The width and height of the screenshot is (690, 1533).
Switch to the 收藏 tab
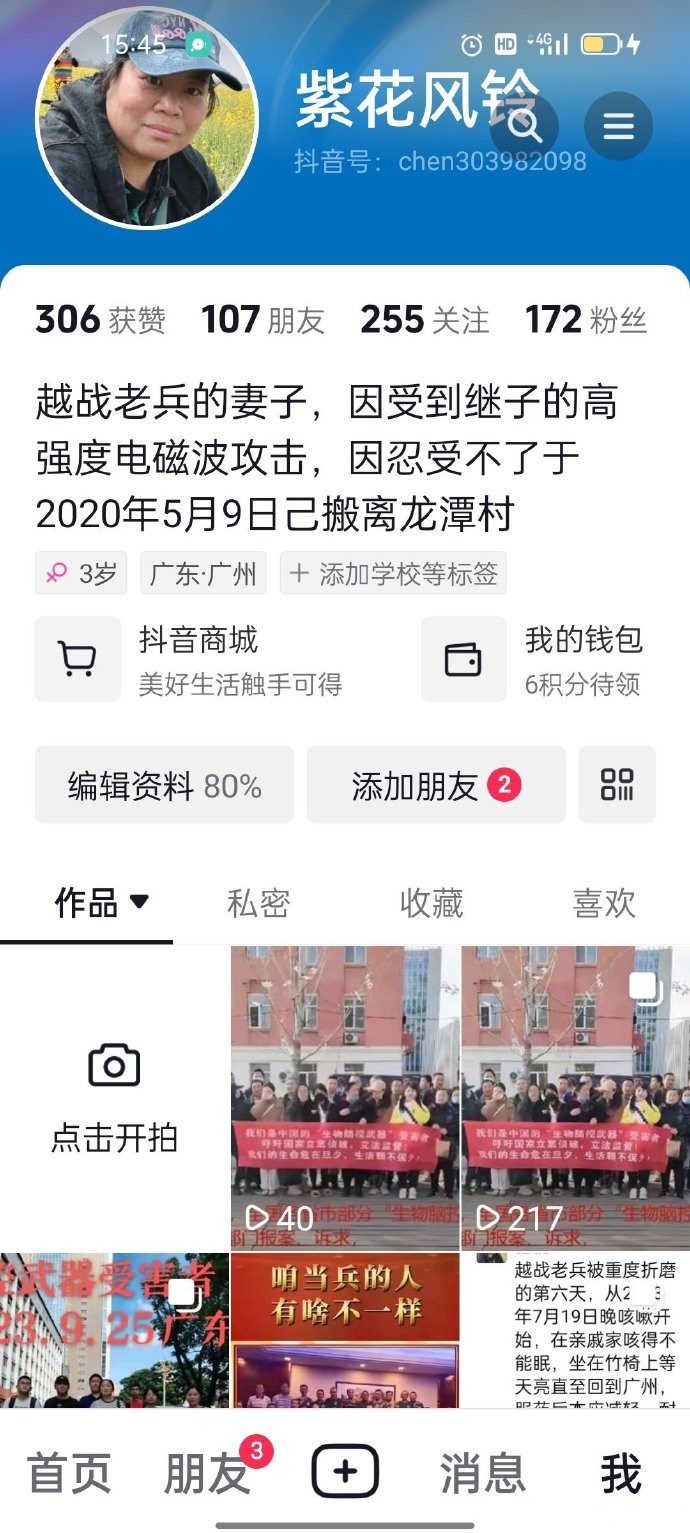(x=431, y=903)
